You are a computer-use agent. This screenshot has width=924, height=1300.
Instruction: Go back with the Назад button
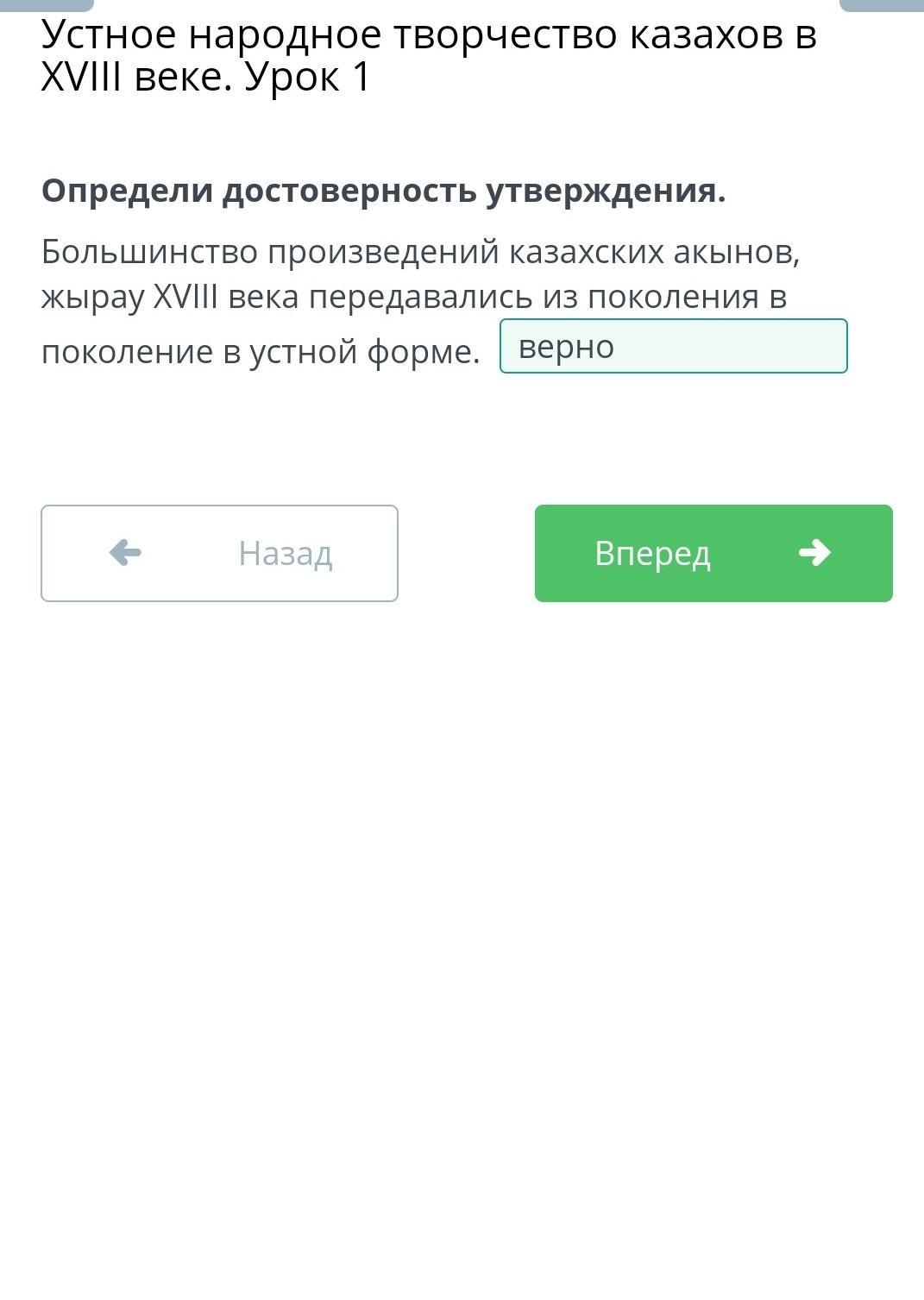pyautogui.click(x=219, y=553)
